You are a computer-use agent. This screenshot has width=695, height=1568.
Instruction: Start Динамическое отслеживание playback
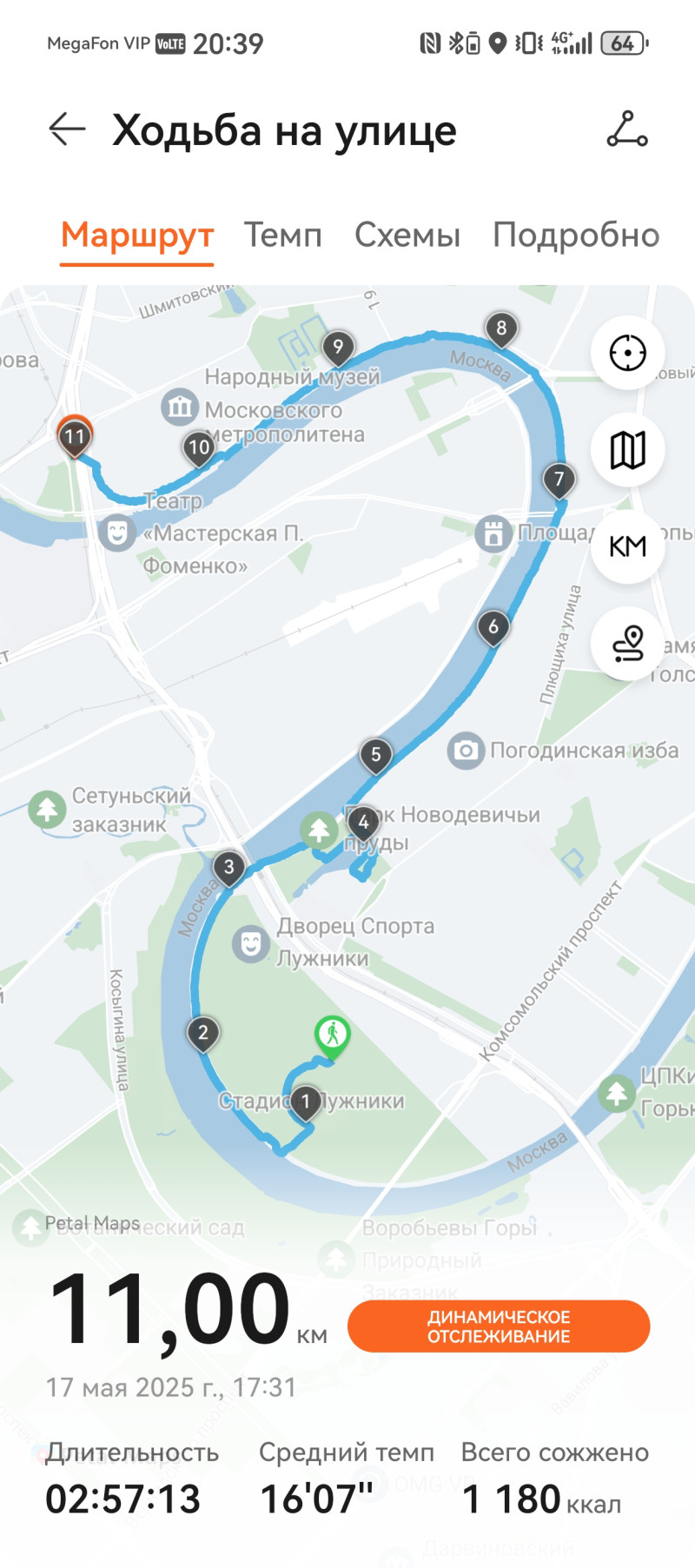499,1327
